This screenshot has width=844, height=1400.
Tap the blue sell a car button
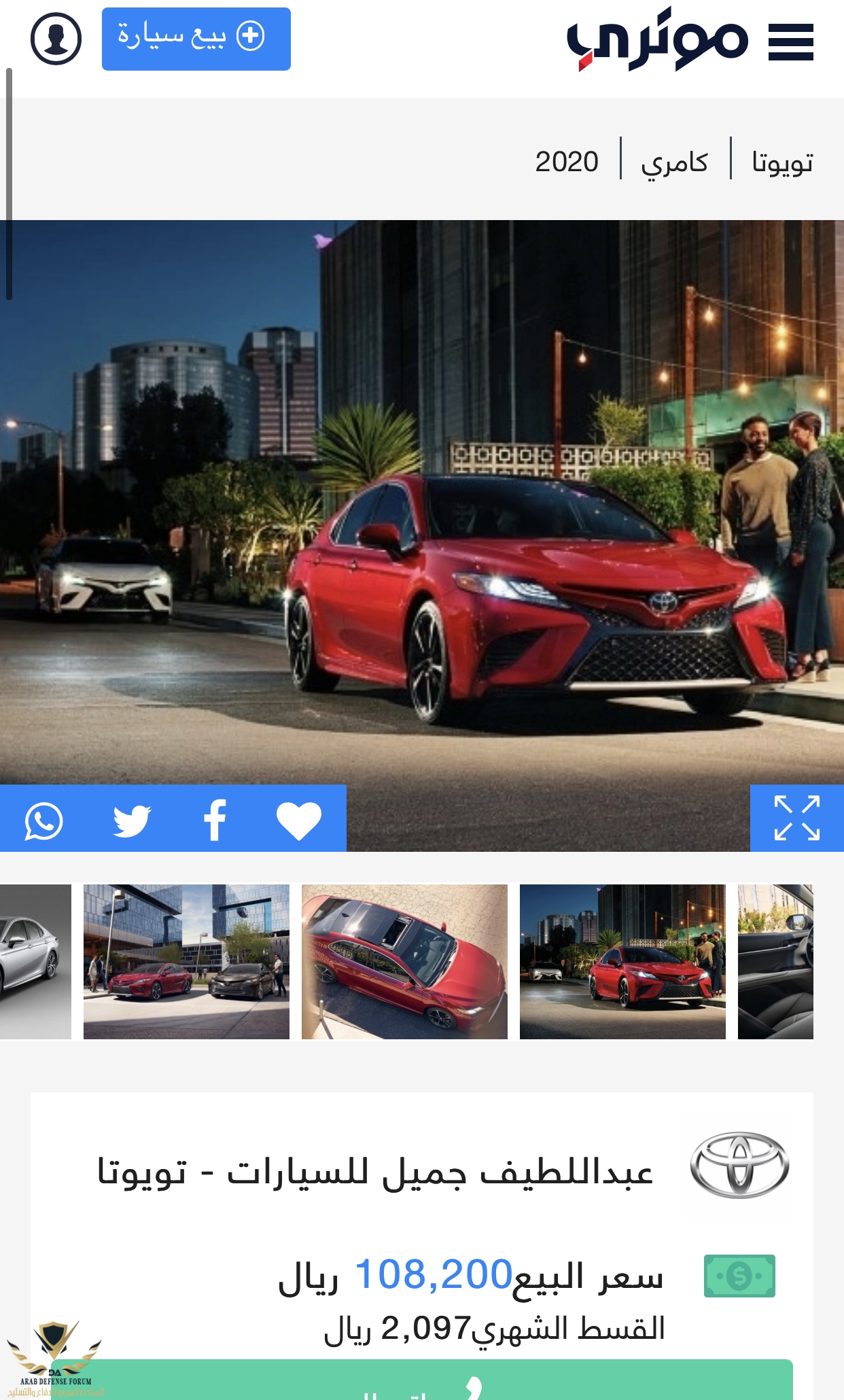pyautogui.click(x=196, y=39)
